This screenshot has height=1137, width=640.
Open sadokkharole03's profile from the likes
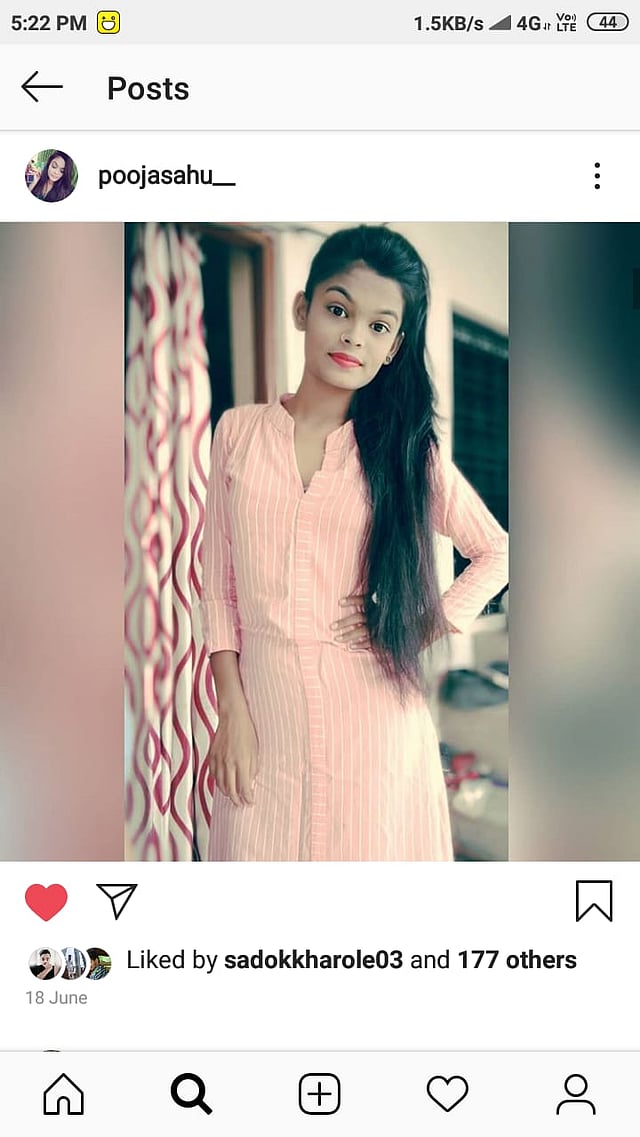313,960
